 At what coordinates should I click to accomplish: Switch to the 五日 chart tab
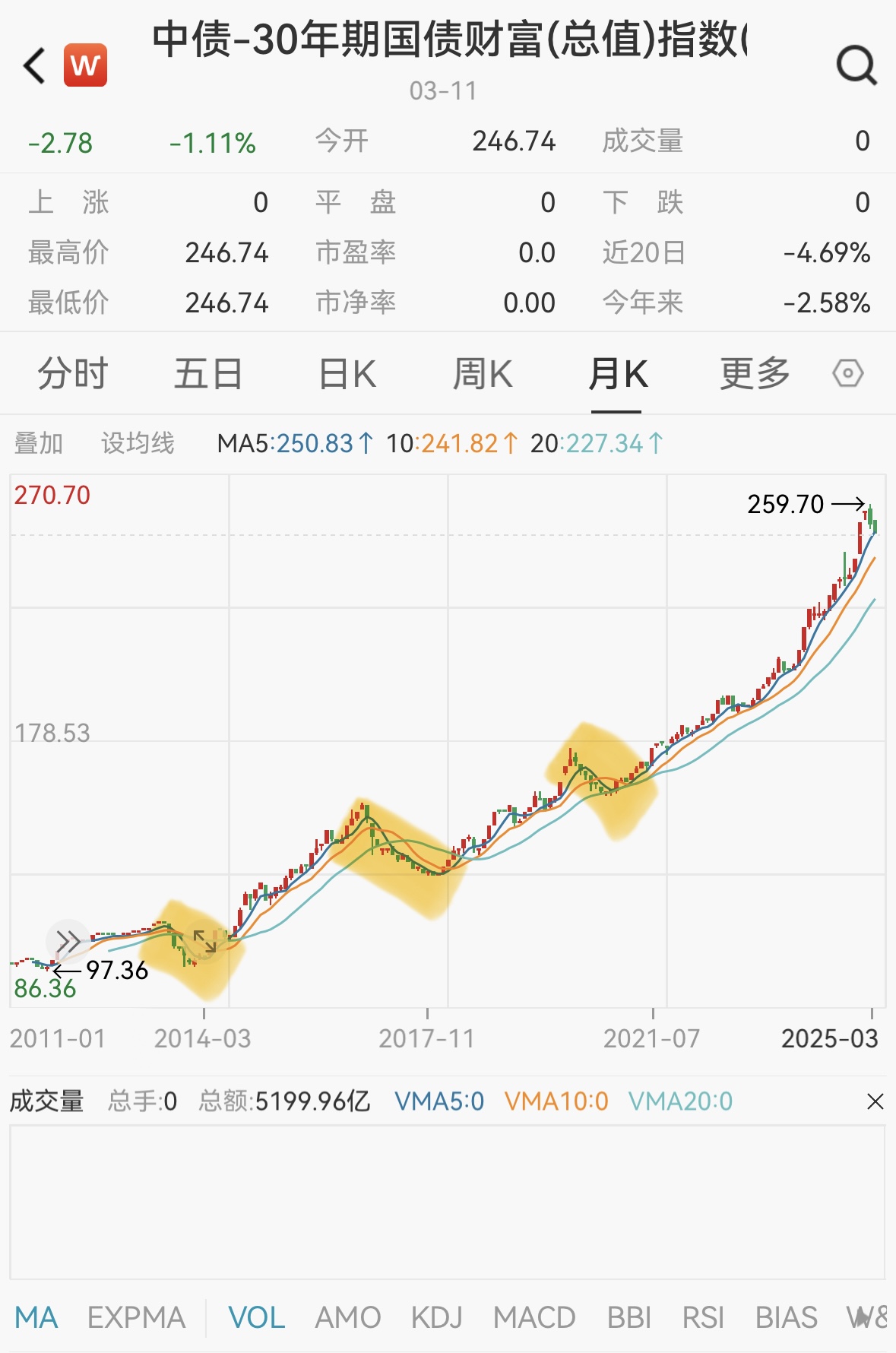pyautogui.click(x=208, y=374)
